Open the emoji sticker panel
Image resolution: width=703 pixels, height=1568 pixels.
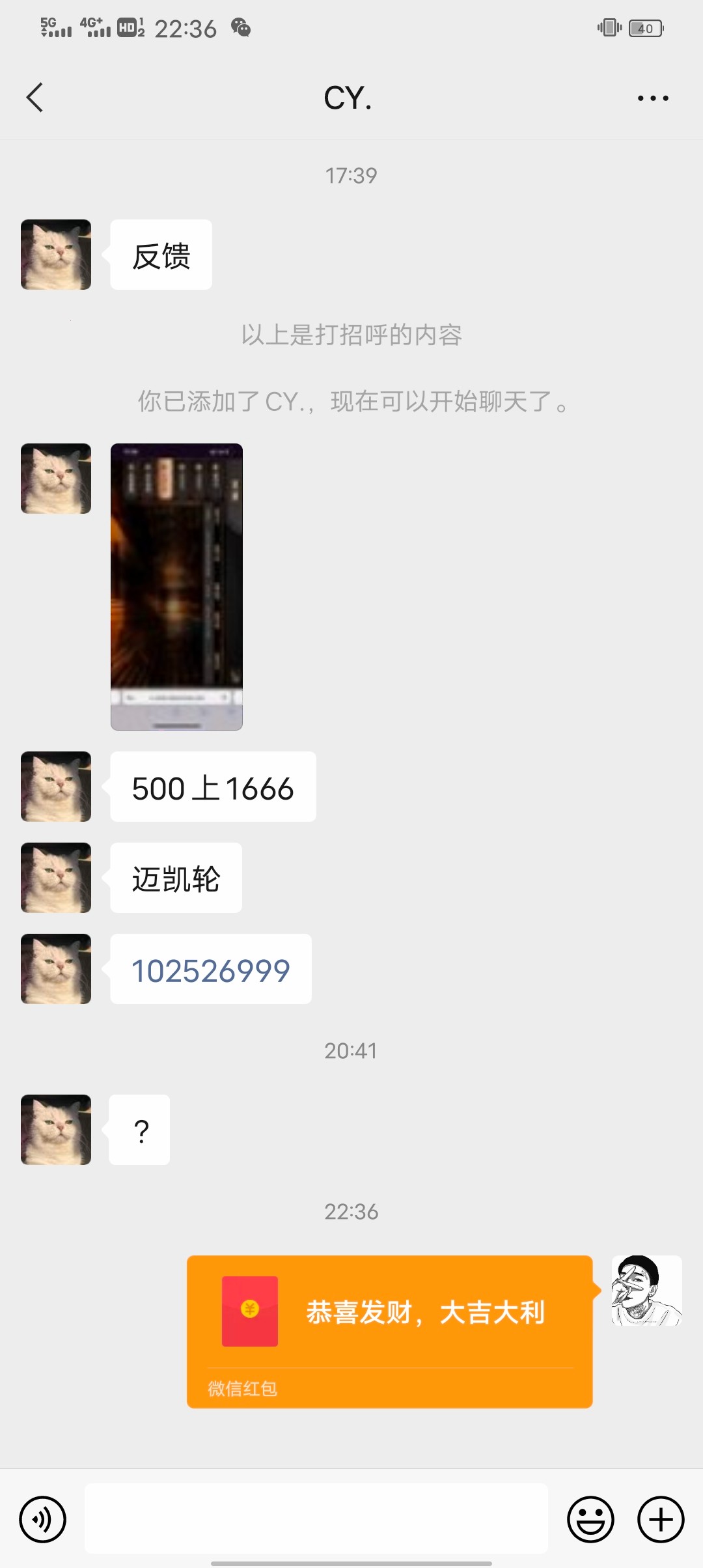point(590,1519)
